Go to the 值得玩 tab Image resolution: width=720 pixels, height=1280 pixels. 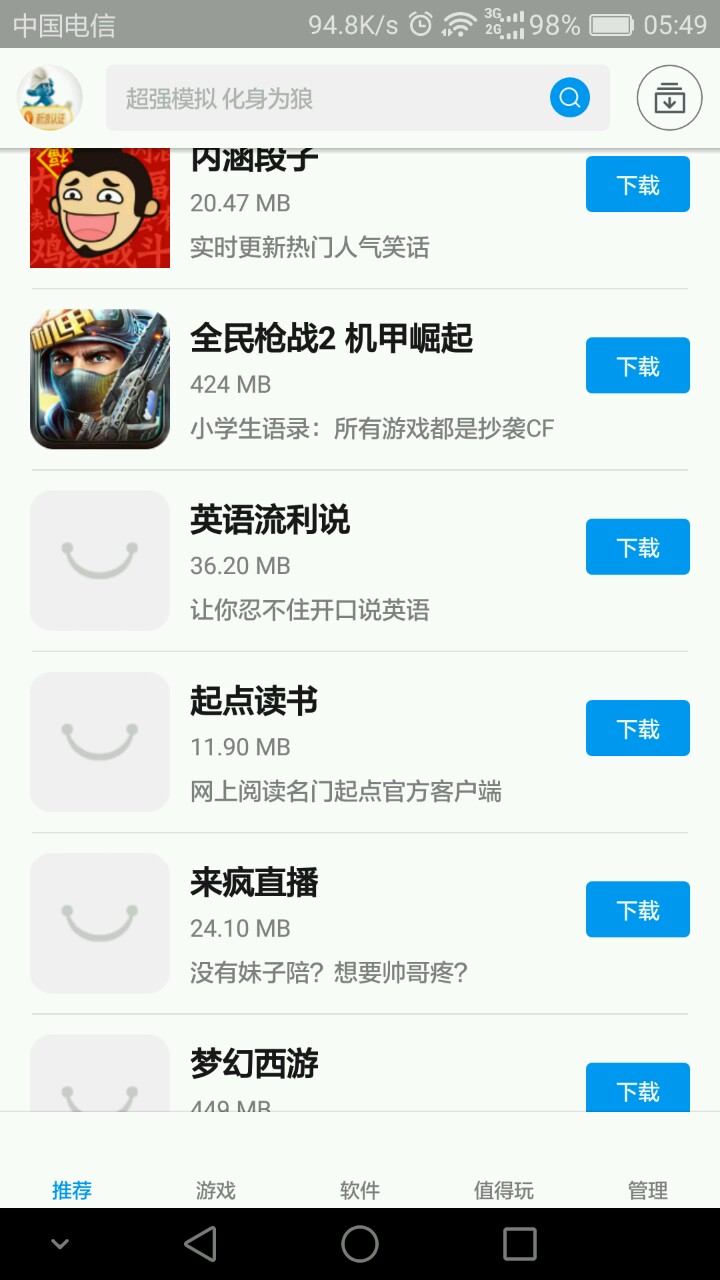click(x=504, y=1190)
